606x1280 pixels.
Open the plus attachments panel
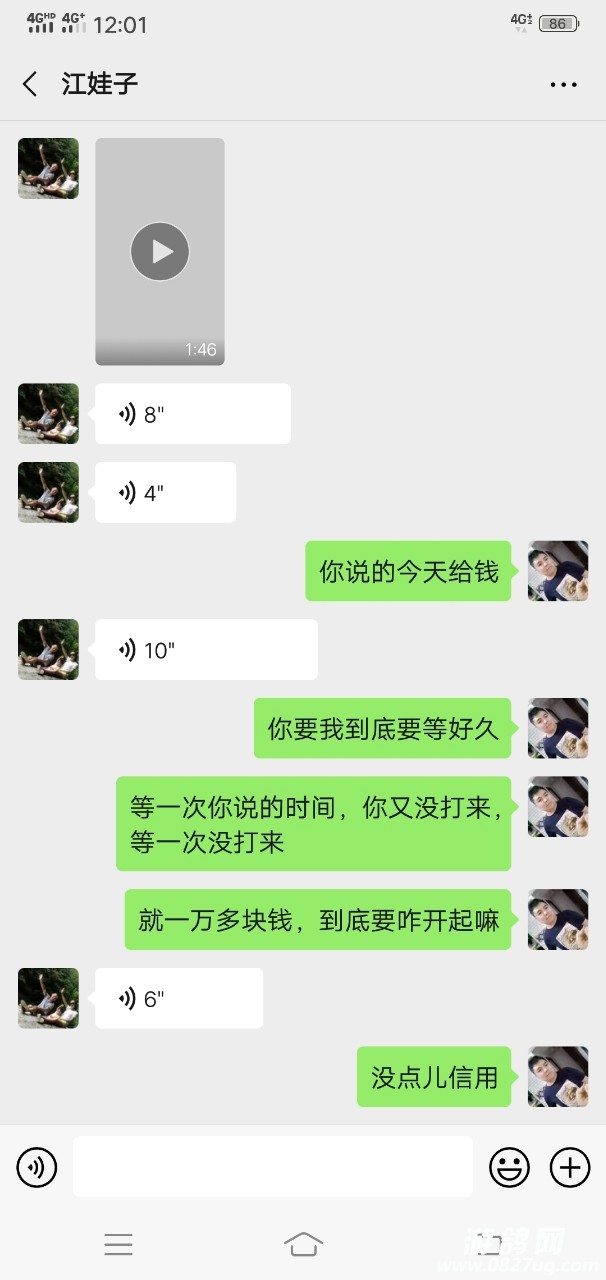tap(570, 1167)
